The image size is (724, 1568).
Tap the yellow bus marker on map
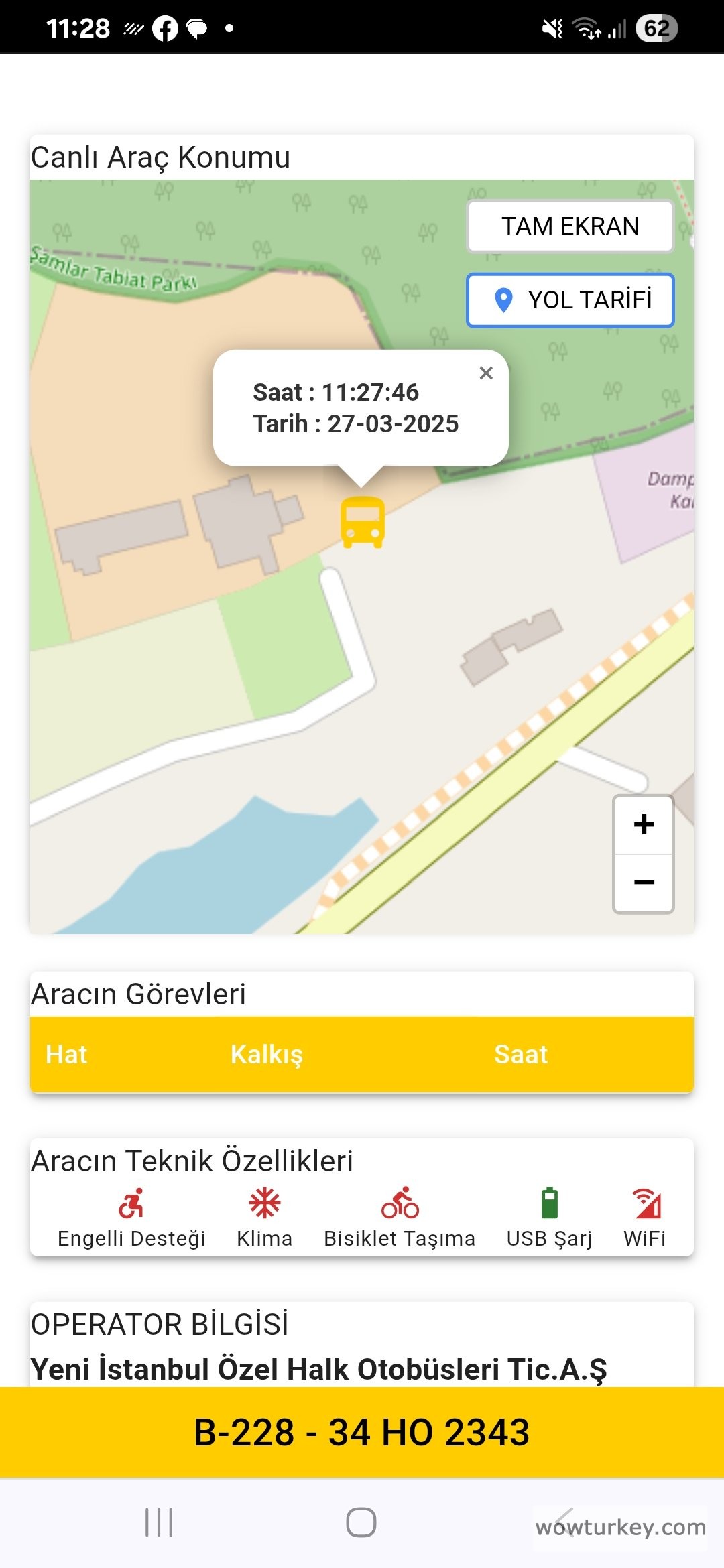363,522
